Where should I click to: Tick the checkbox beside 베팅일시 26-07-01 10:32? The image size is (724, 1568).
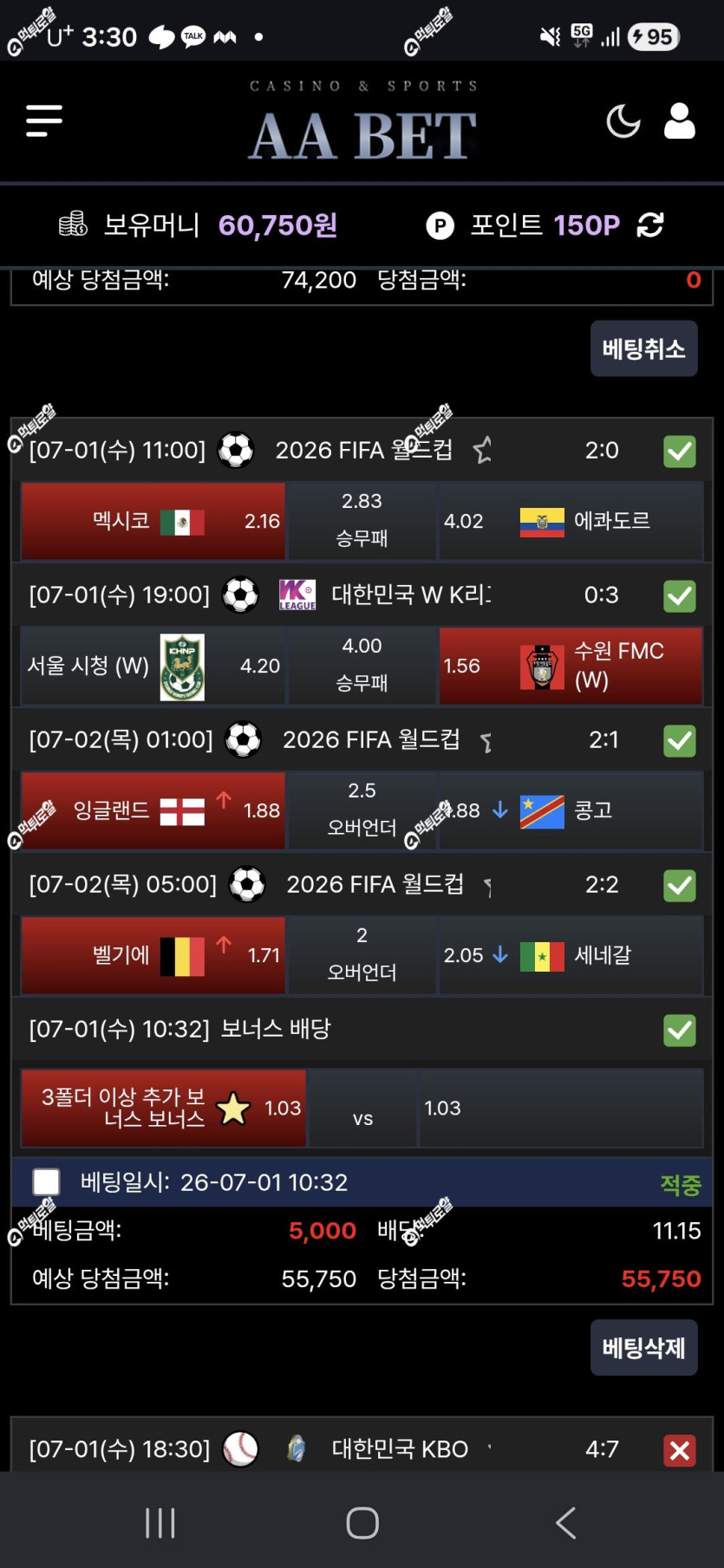[x=46, y=1182]
